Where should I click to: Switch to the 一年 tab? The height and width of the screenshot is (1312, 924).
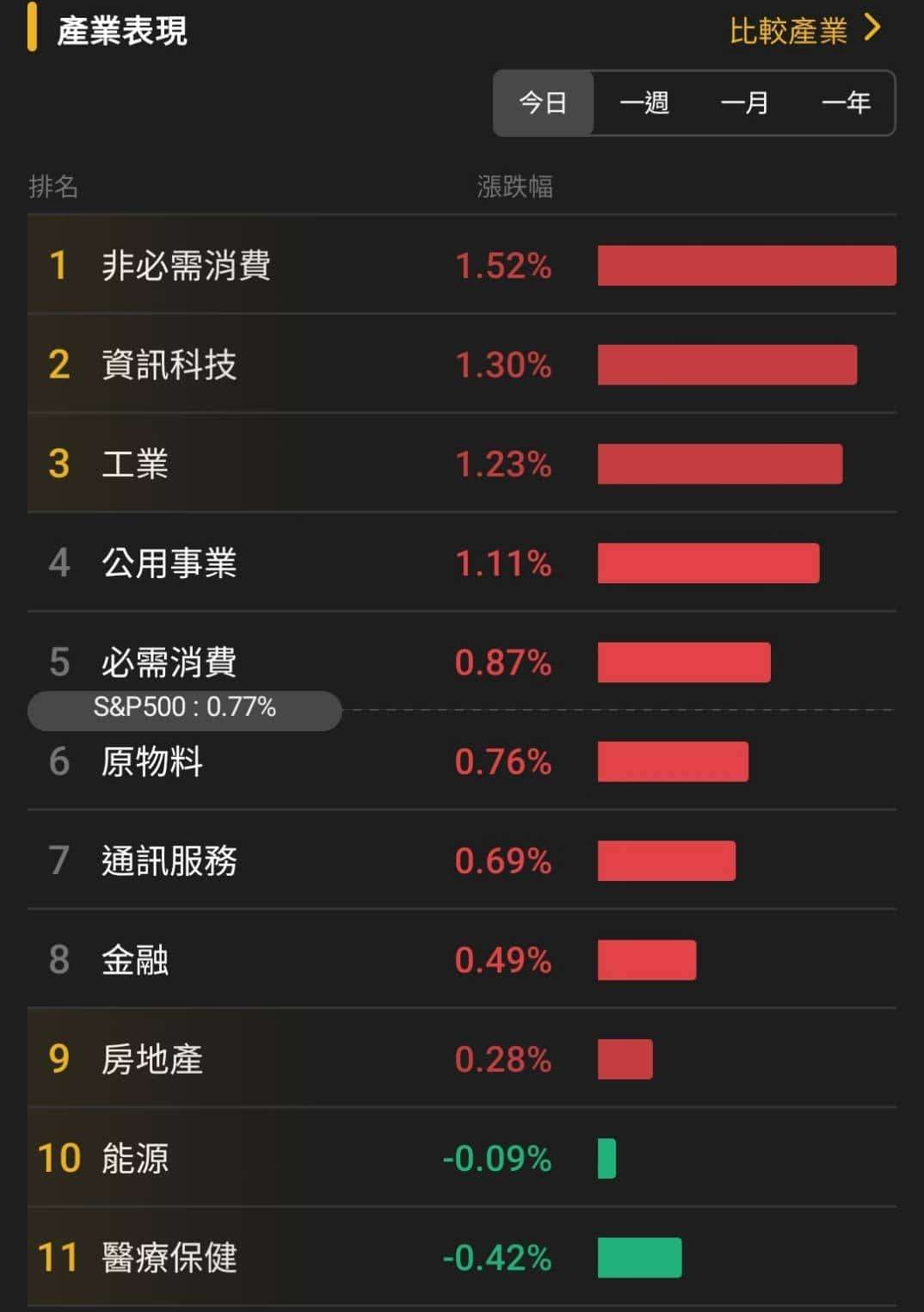click(x=847, y=103)
